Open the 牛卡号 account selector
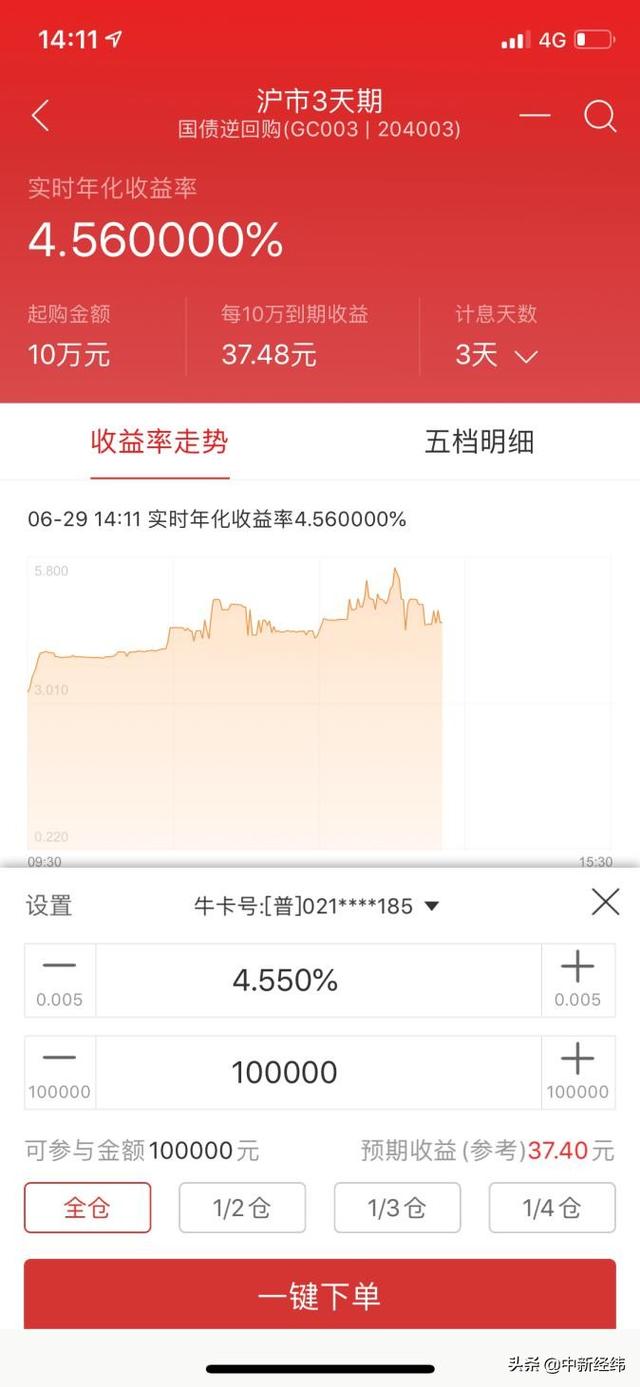The height and width of the screenshot is (1387, 640). click(x=317, y=907)
